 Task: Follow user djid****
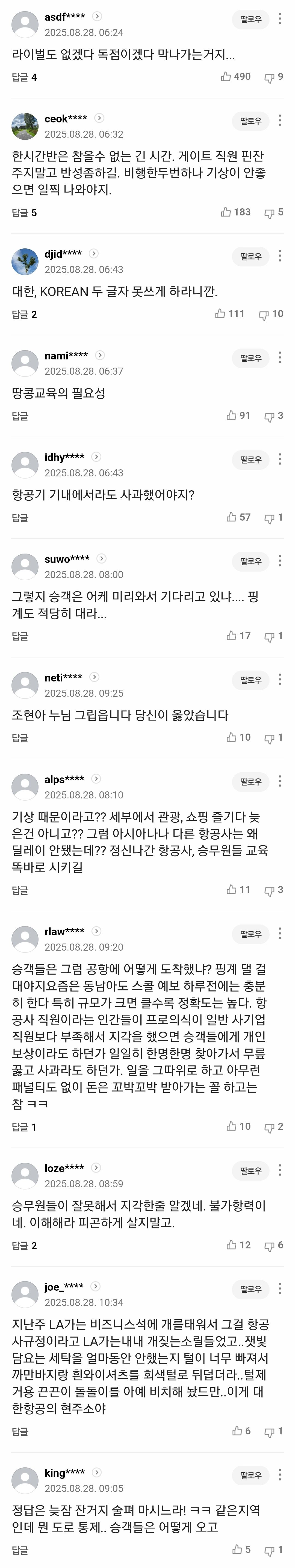[x=250, y=257]
